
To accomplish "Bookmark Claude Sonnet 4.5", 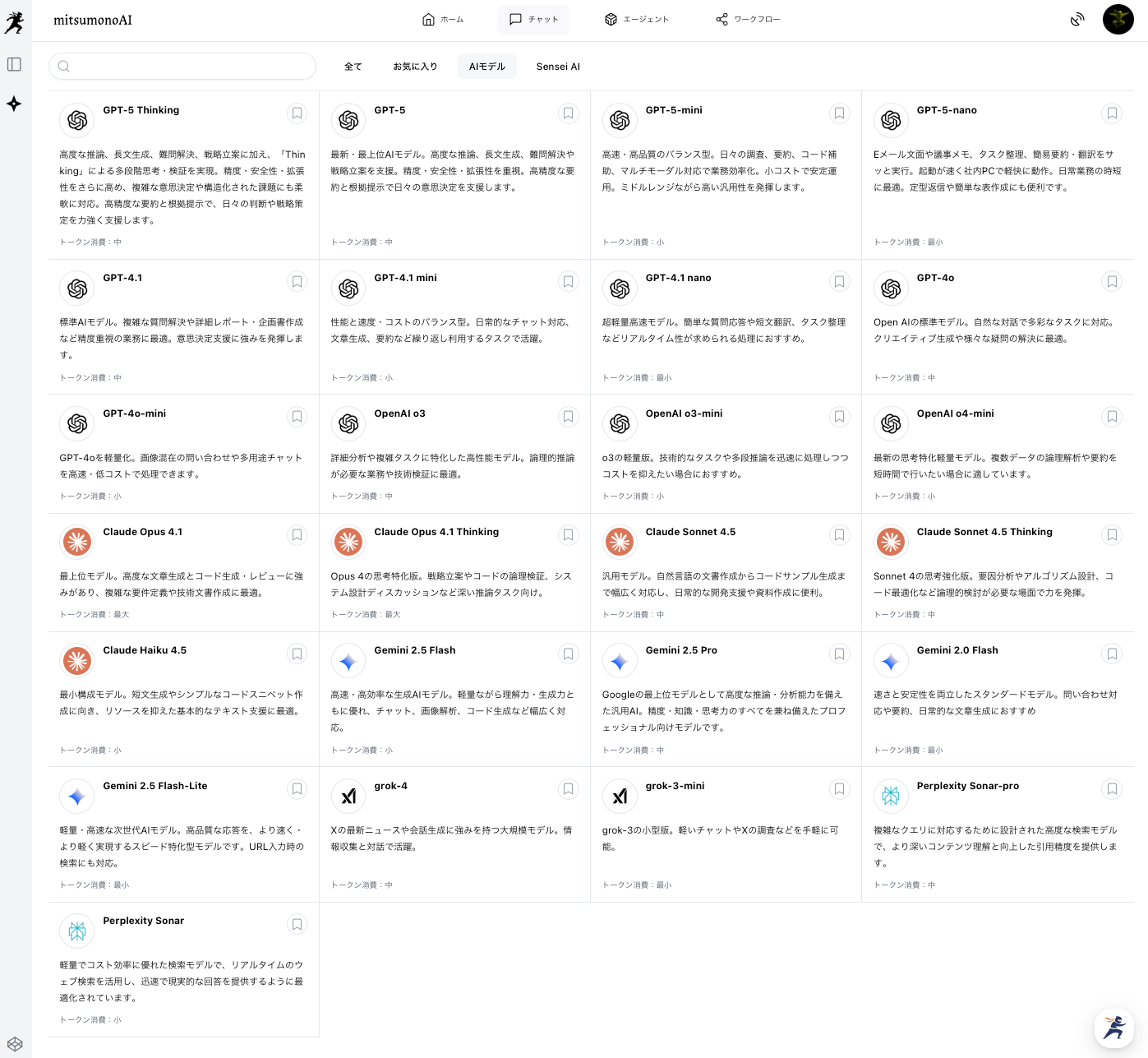I will [839, 535].
